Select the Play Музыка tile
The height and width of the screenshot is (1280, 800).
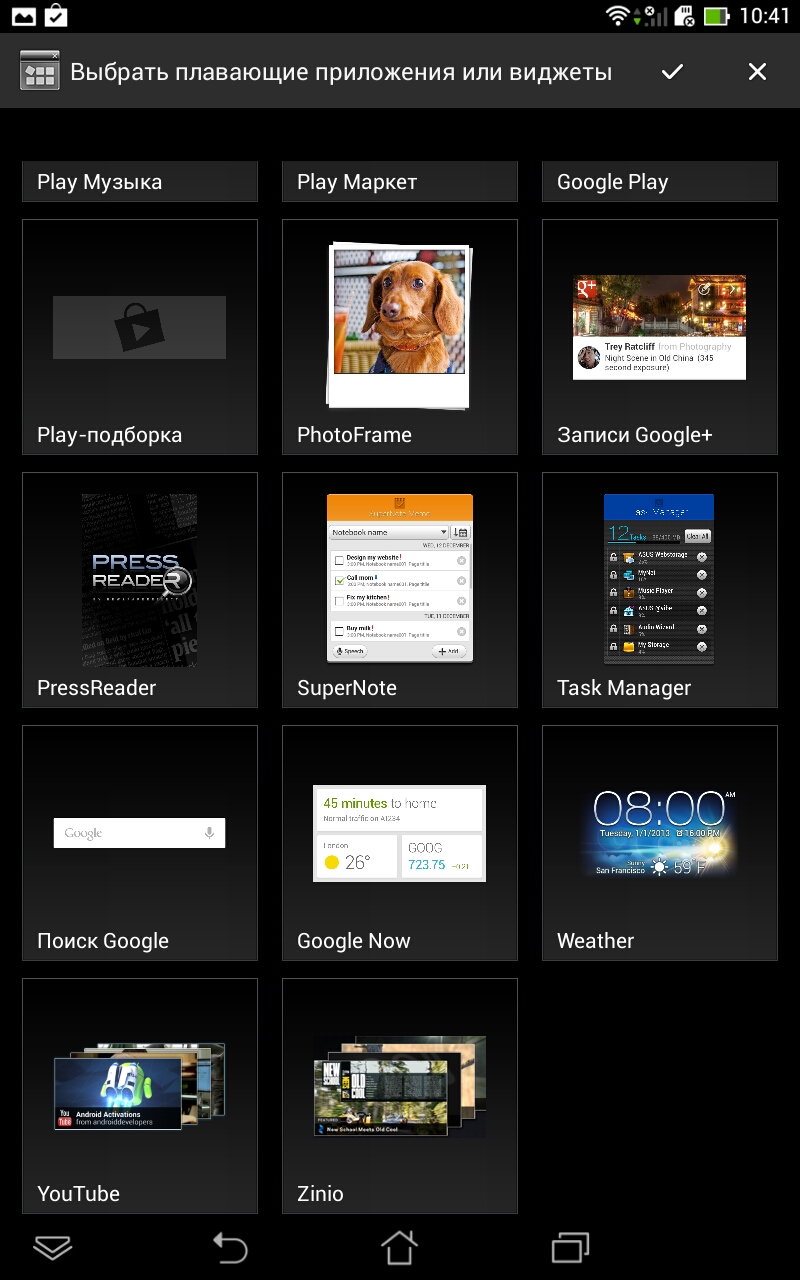click(140, 182)
